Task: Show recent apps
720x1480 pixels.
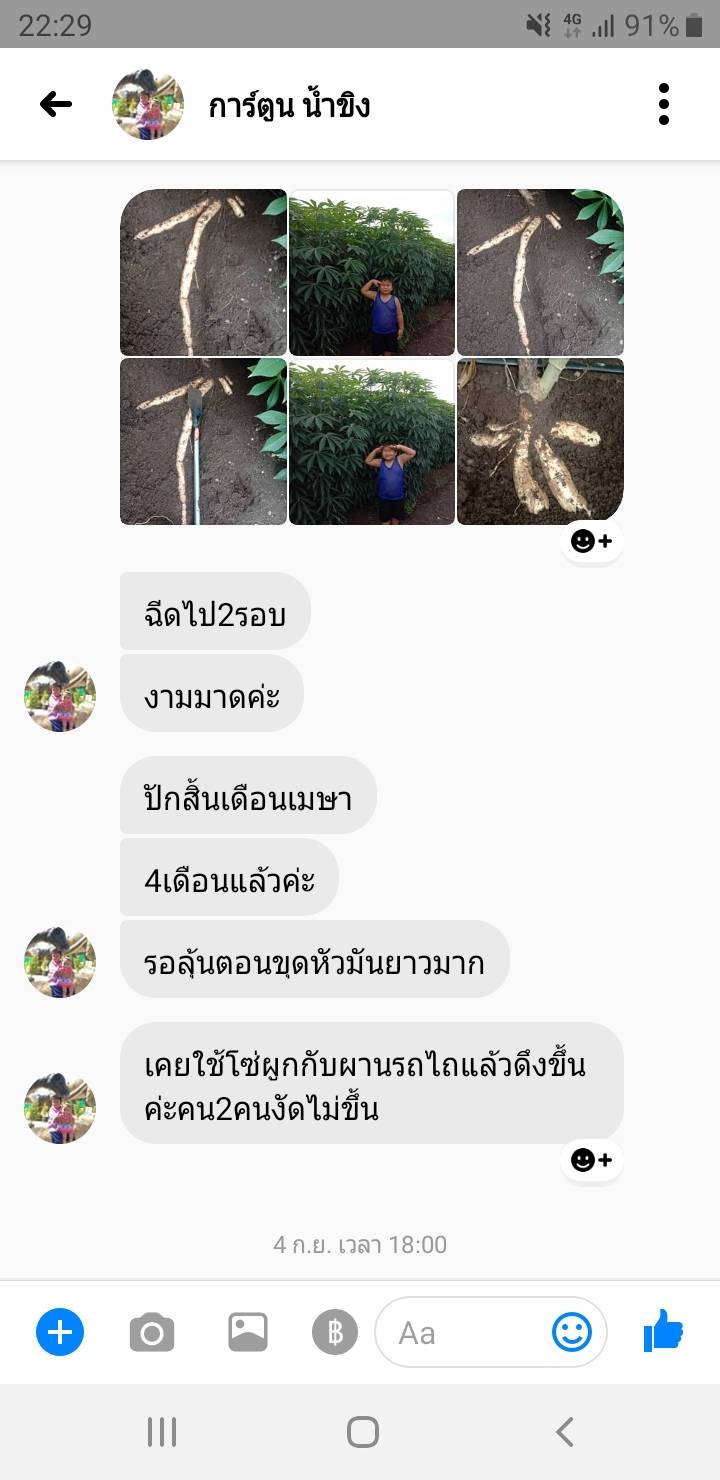Action: tap(161, 1432)
